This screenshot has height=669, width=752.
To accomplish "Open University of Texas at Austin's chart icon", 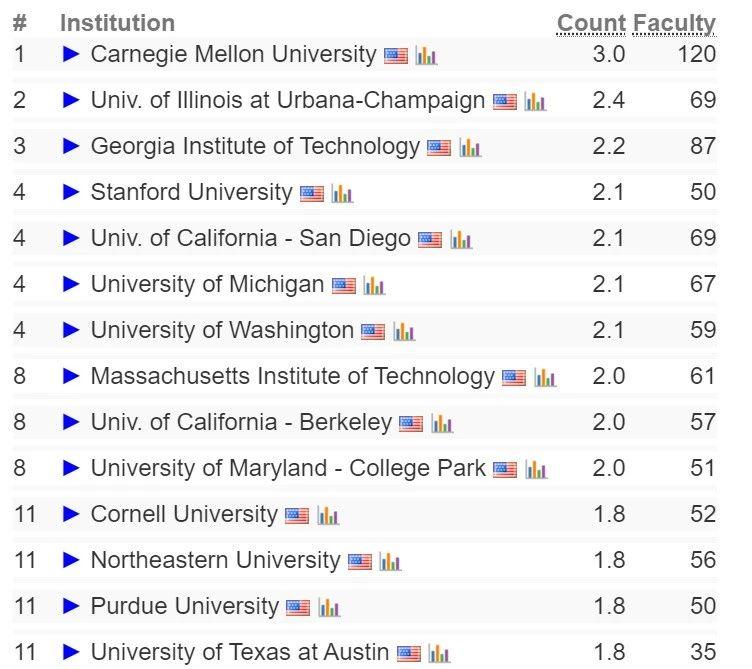I will tap(439, 654).
